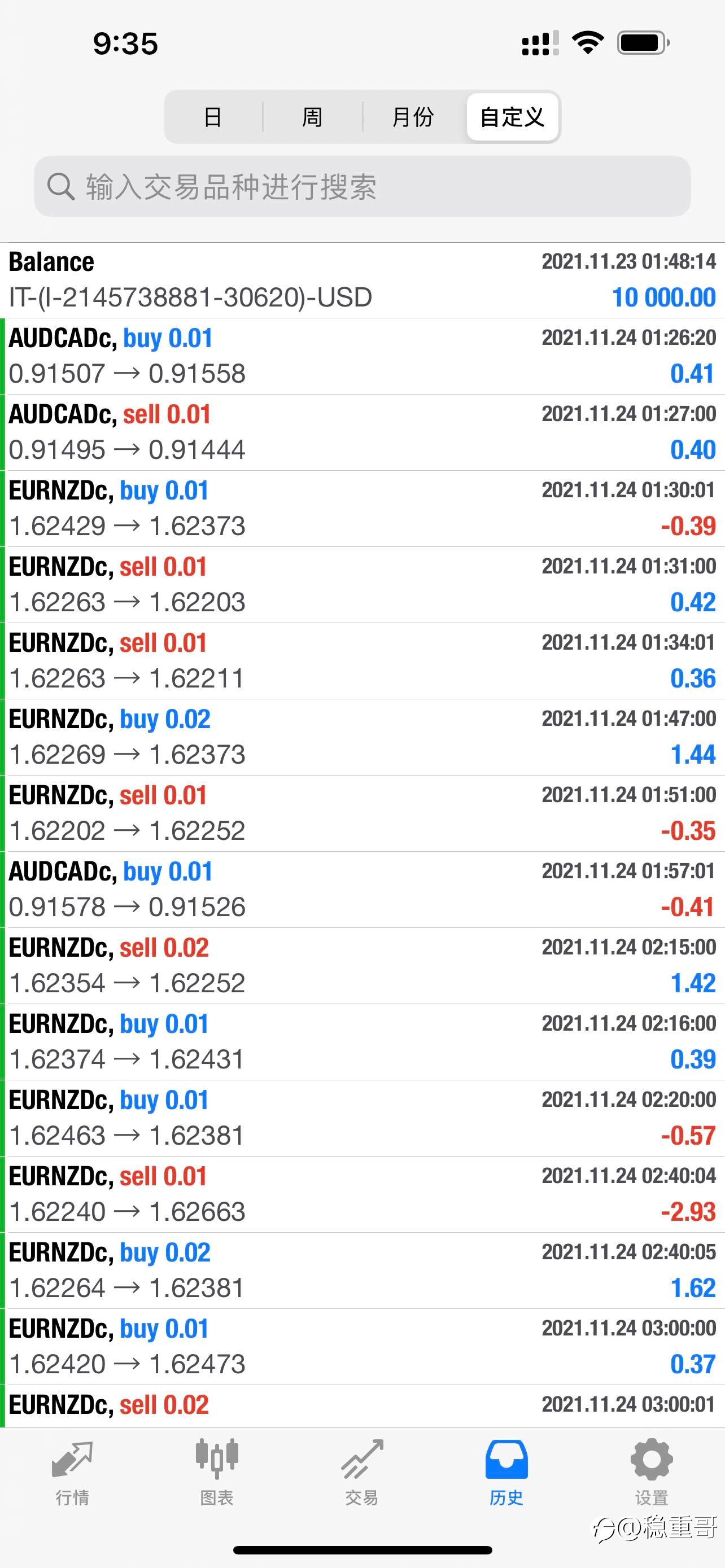Choose the 月份 (month) period filter

click(413, 117)
